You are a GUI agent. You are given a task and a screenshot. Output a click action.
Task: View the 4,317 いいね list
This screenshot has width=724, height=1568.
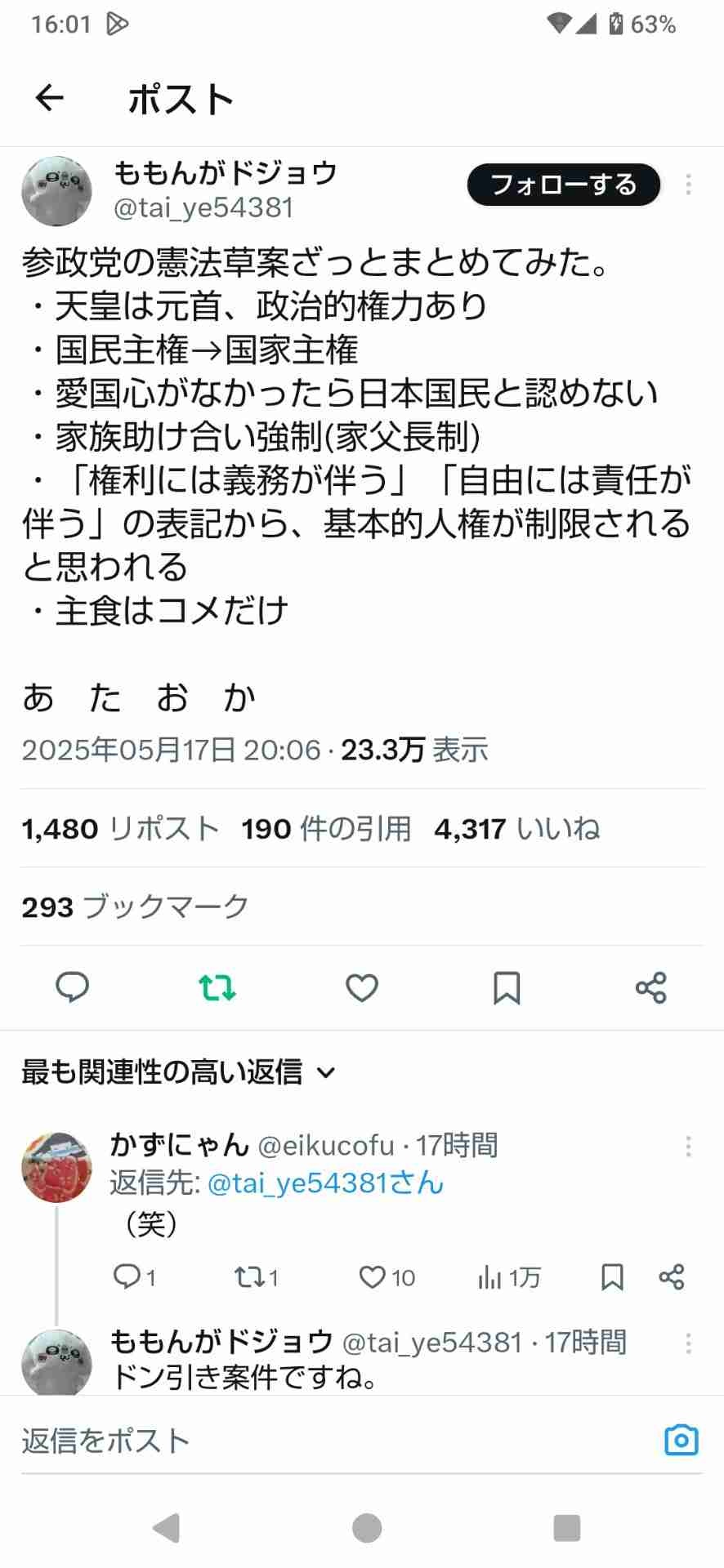click(516, 829)
